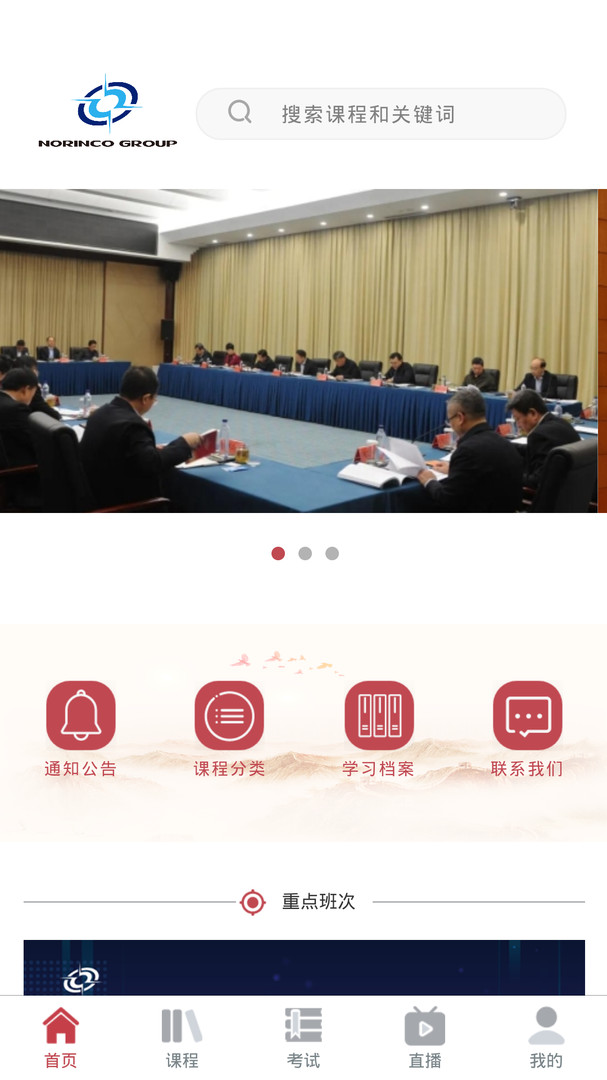Open 联系我们 contact us
This screenshot has height=1080, width=607.
527,730
